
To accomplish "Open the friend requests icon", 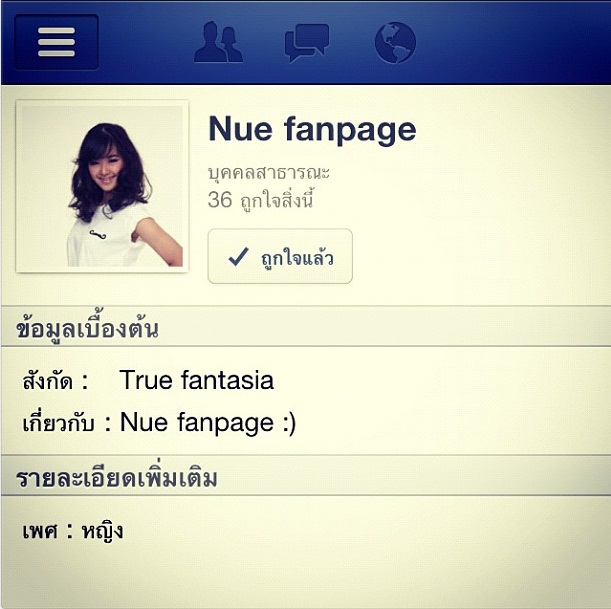I will (218, 42).
